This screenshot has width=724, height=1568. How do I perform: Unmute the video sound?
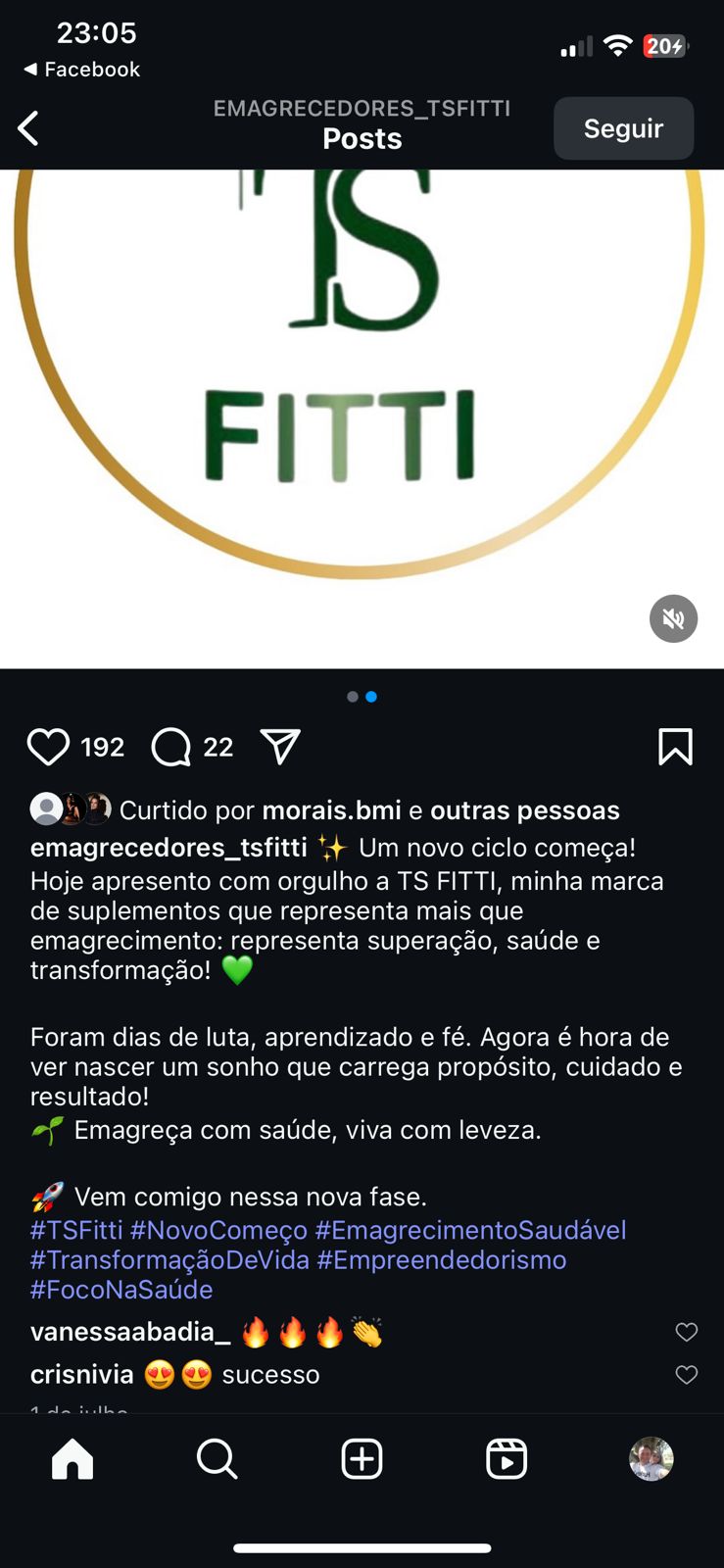[x=673, y=618]
